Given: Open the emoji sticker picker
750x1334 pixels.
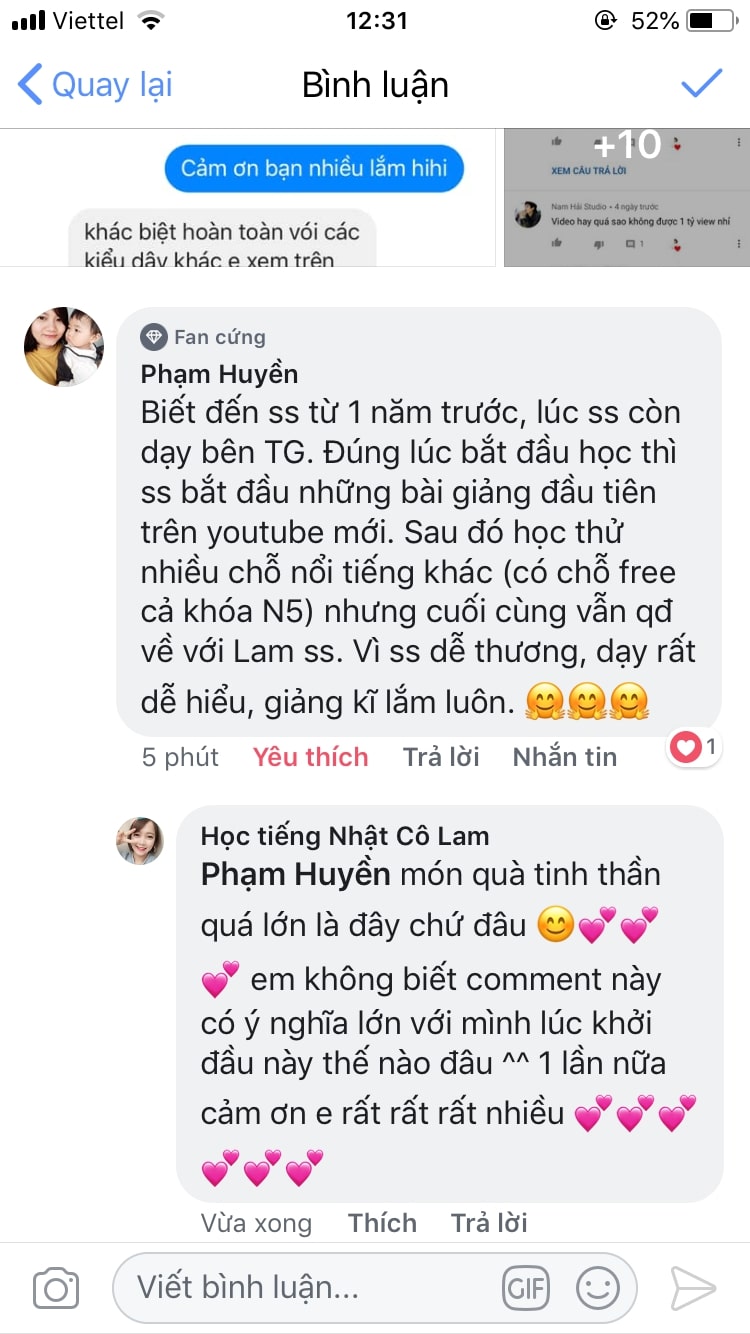Looking at the screenshot, I should pyautogui.click(x=598, y=1288).
